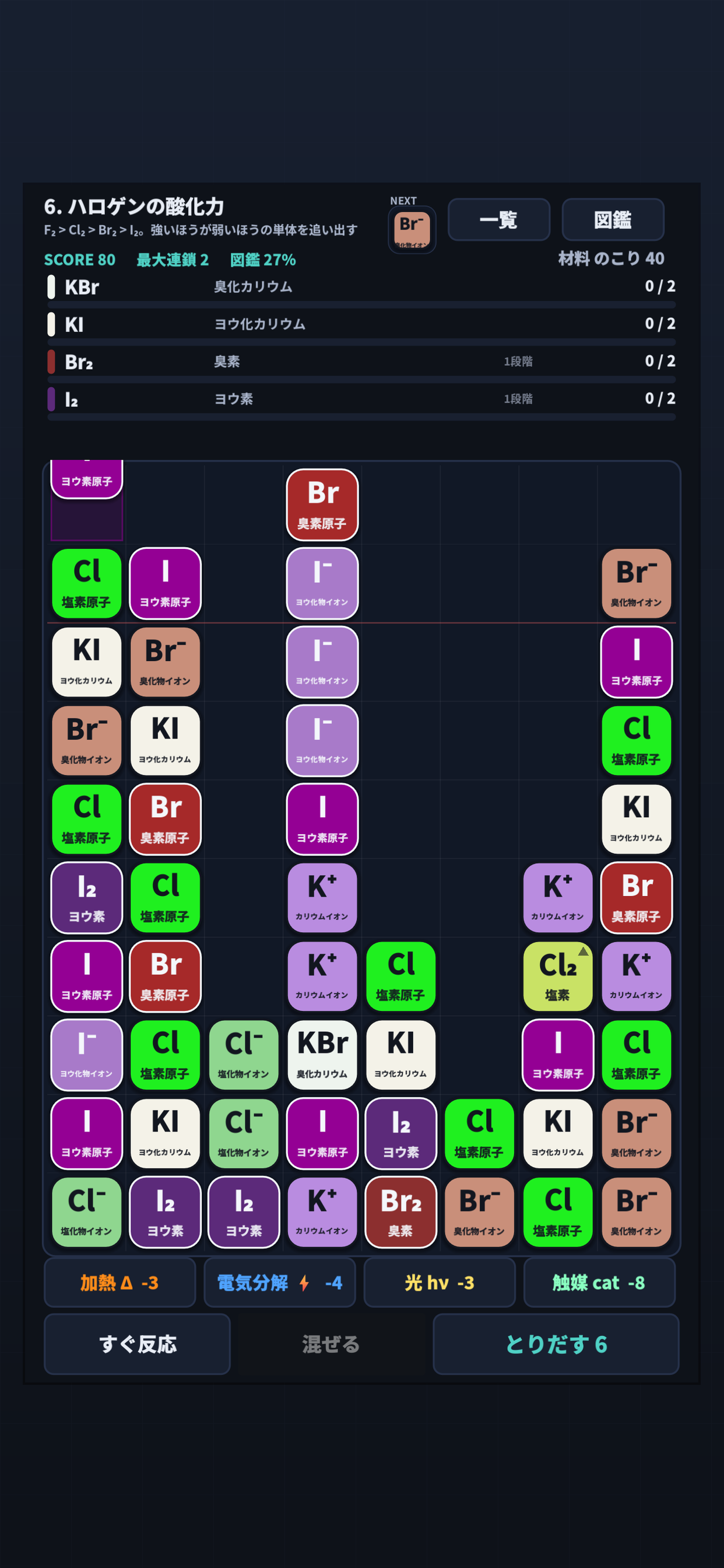
Task: Use the 触媒 cat catalyst action
Action: click(599, 1283)
